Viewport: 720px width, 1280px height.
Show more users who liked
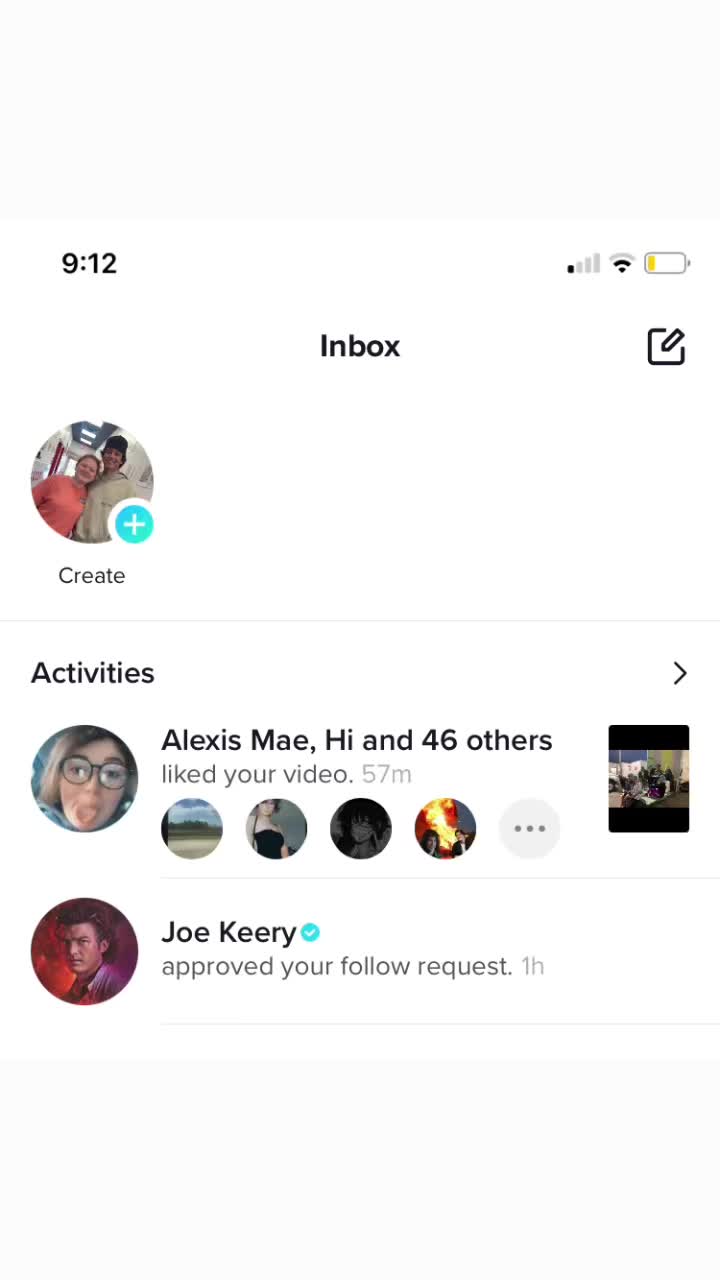529,828
